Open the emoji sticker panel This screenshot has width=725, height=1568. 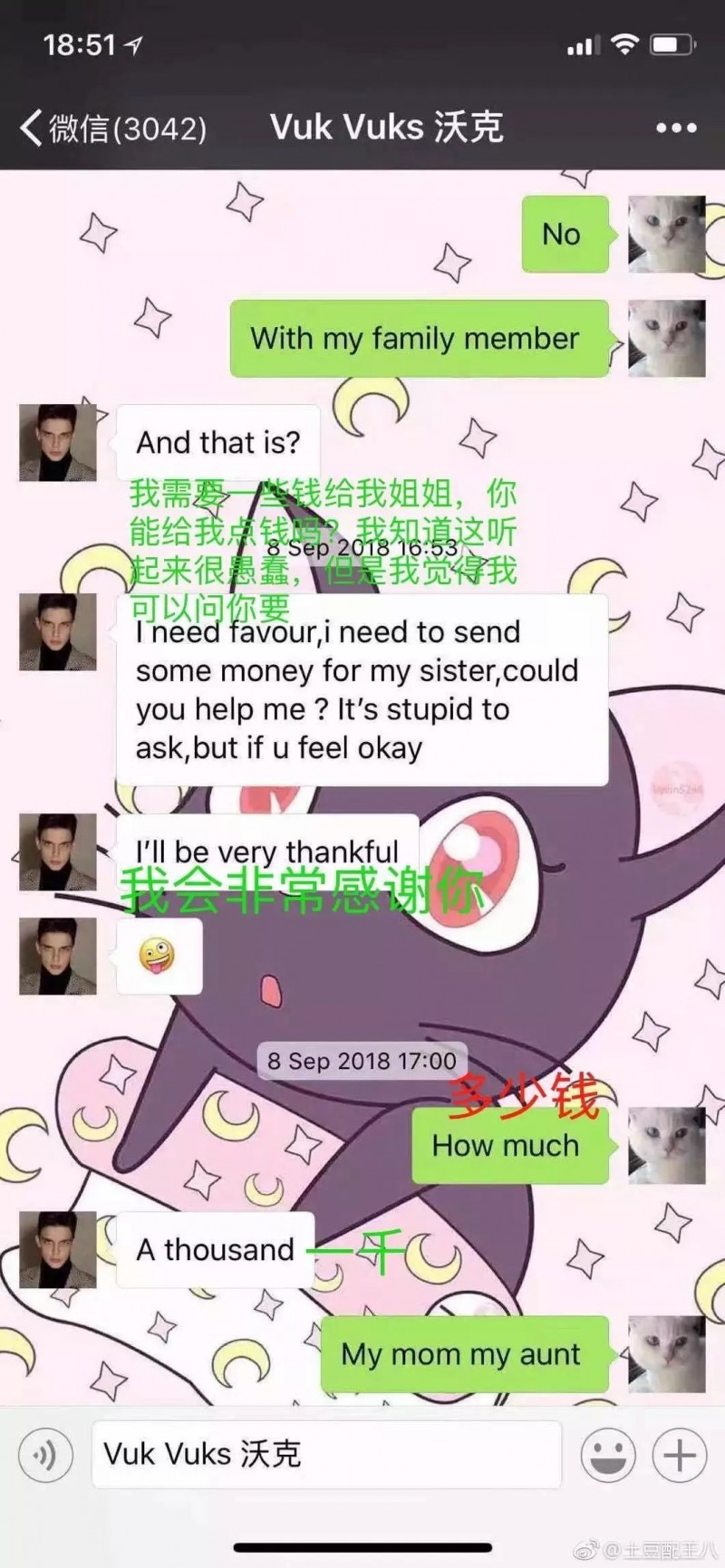608,1455
